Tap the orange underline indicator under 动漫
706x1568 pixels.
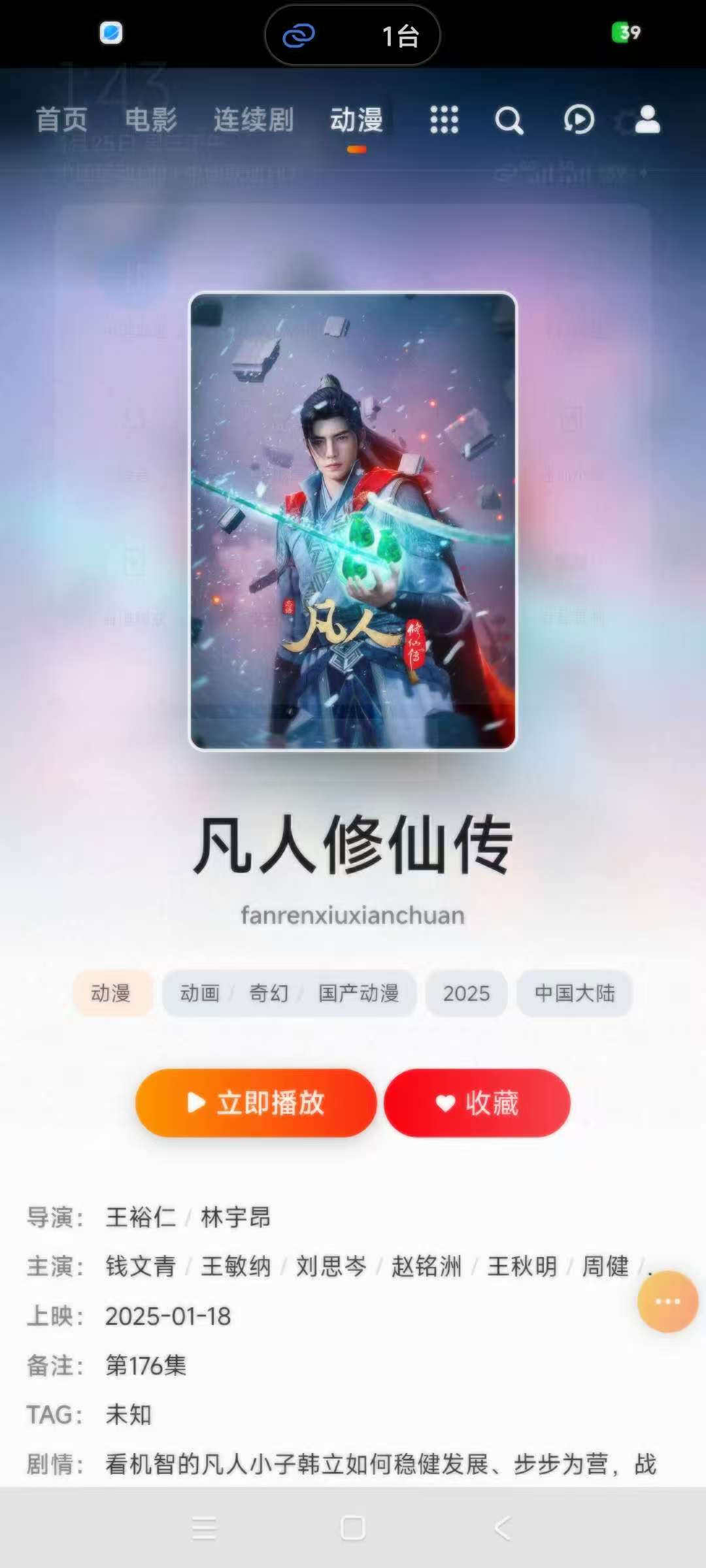[356, 149]
